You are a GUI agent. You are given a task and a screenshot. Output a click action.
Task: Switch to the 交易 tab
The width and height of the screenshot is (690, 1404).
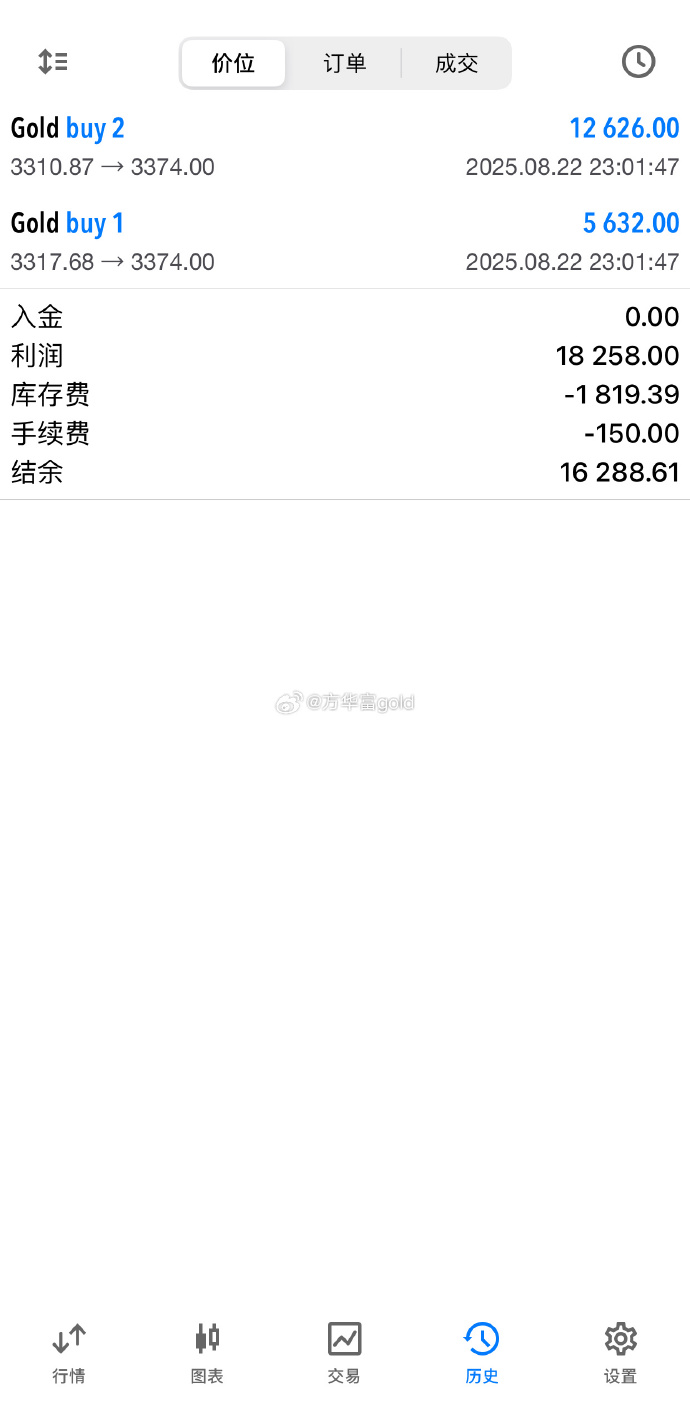(344, 1353)
